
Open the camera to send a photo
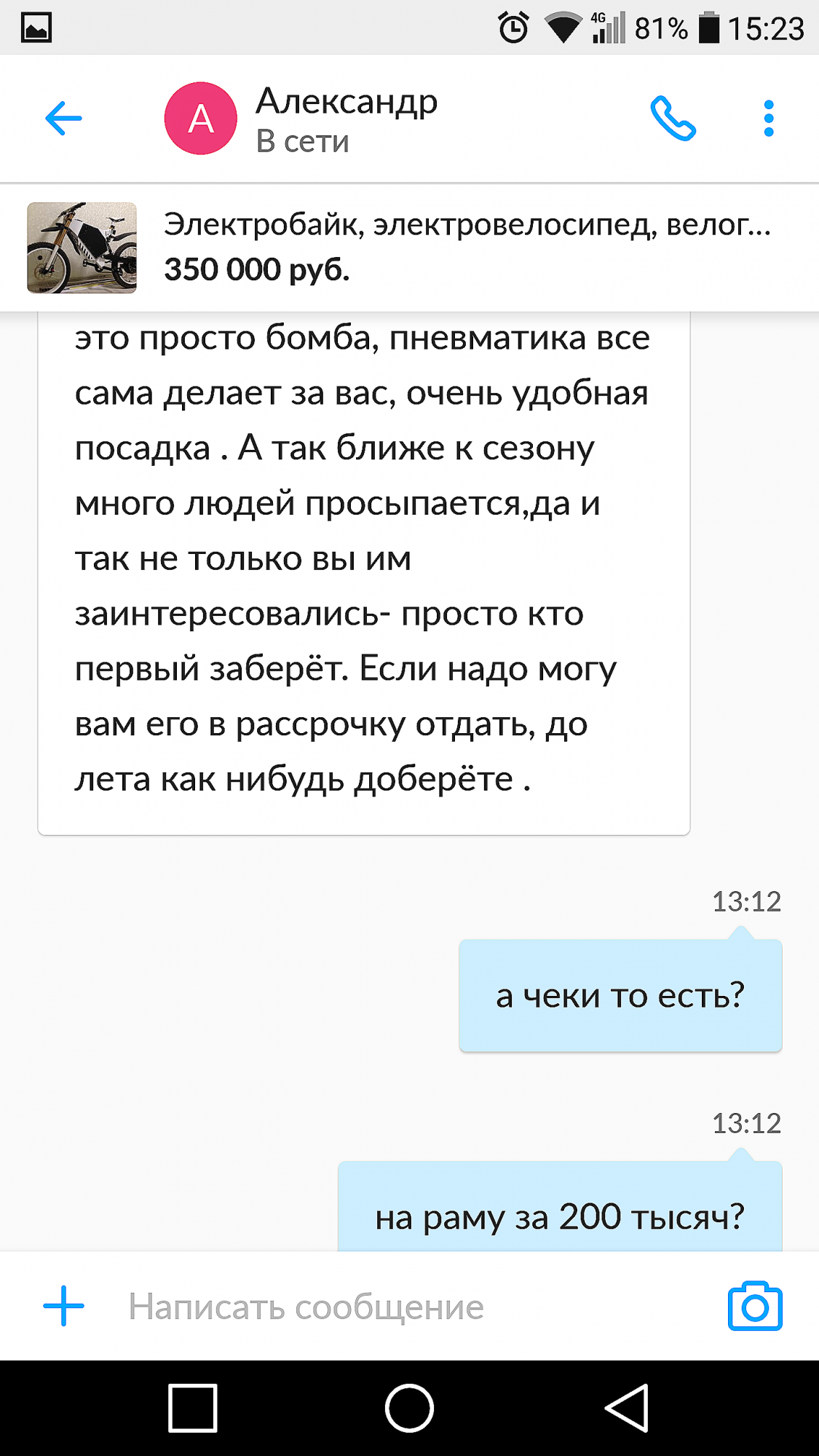(x=754, y=1307)
